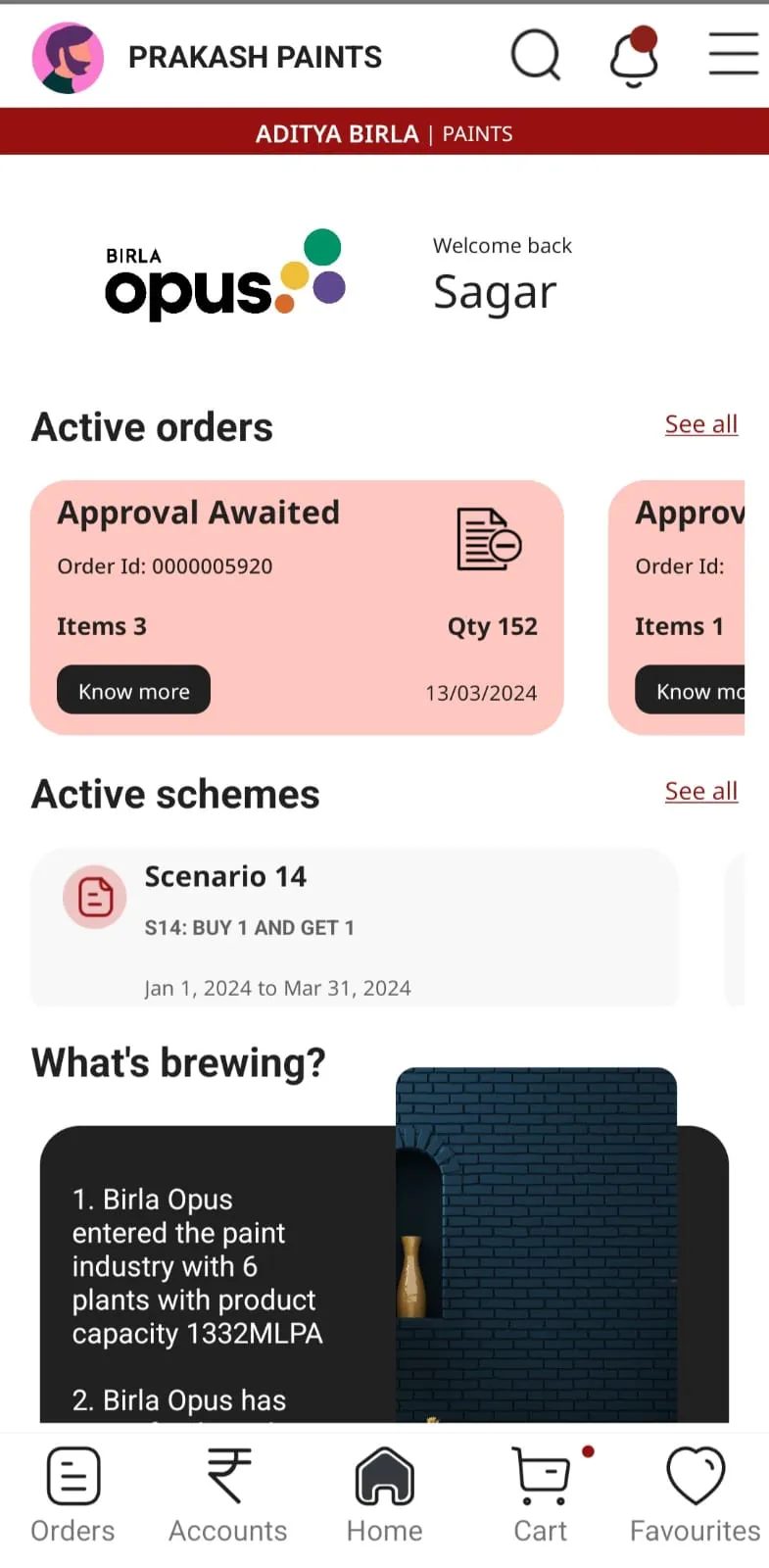Open the Approval Awaited order 0000005920 card
Screen dimensions: 769x1568
[297, 588]
